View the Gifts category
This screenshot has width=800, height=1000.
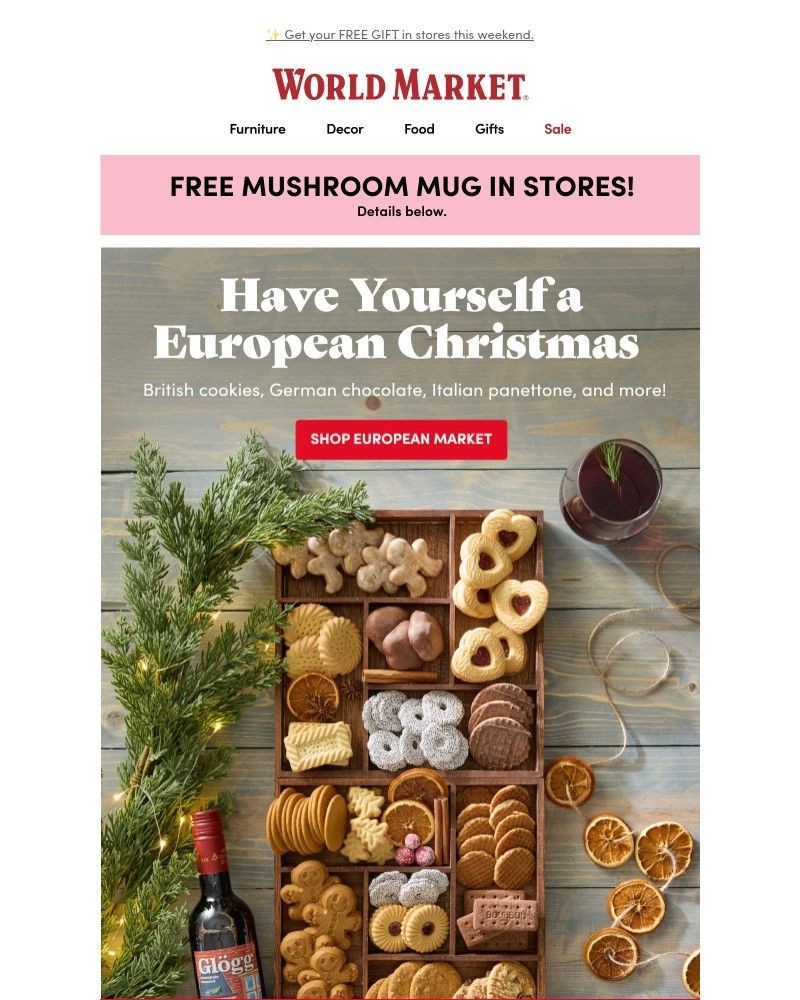point(489,129)
